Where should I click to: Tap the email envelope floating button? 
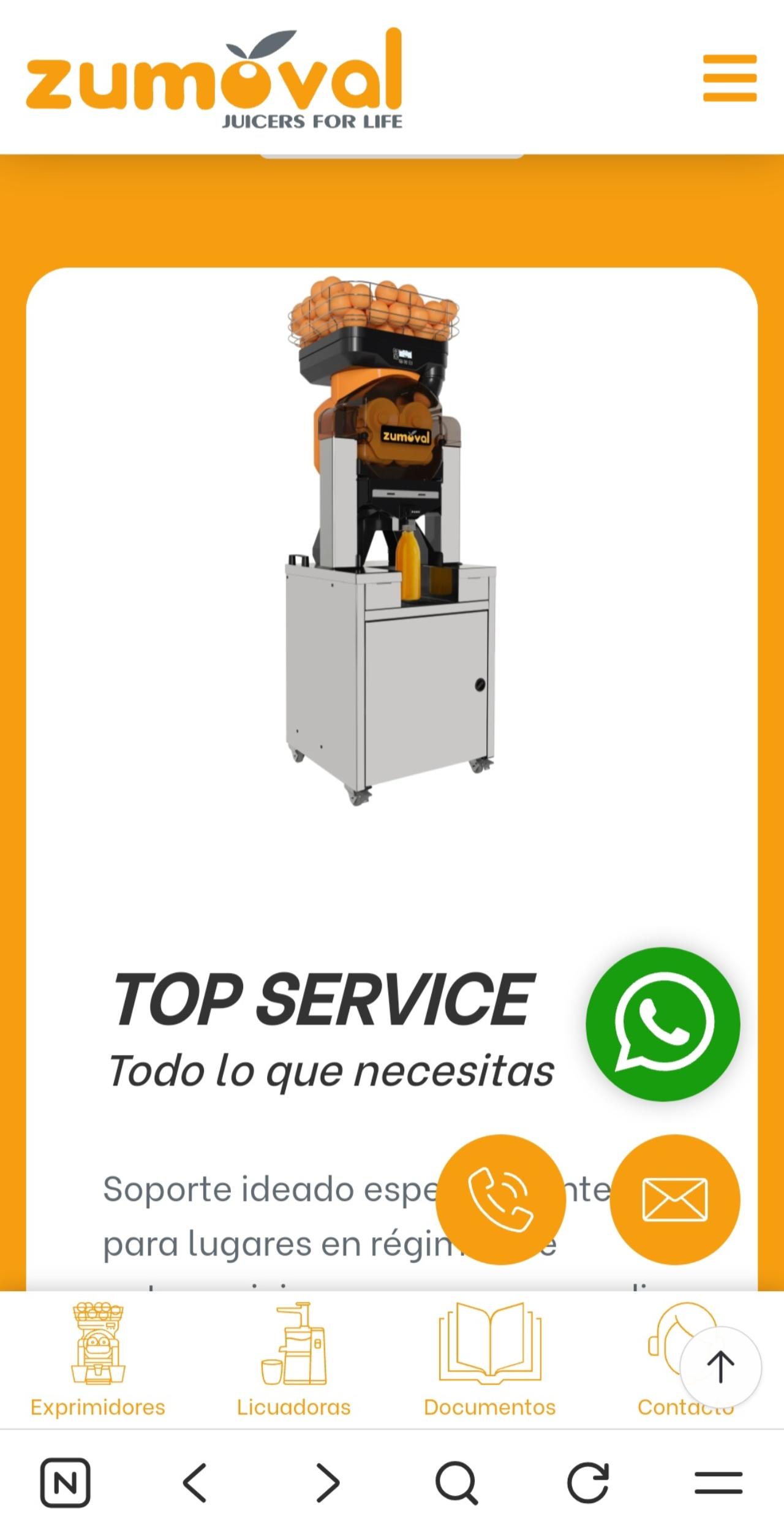pos(674,1199)
